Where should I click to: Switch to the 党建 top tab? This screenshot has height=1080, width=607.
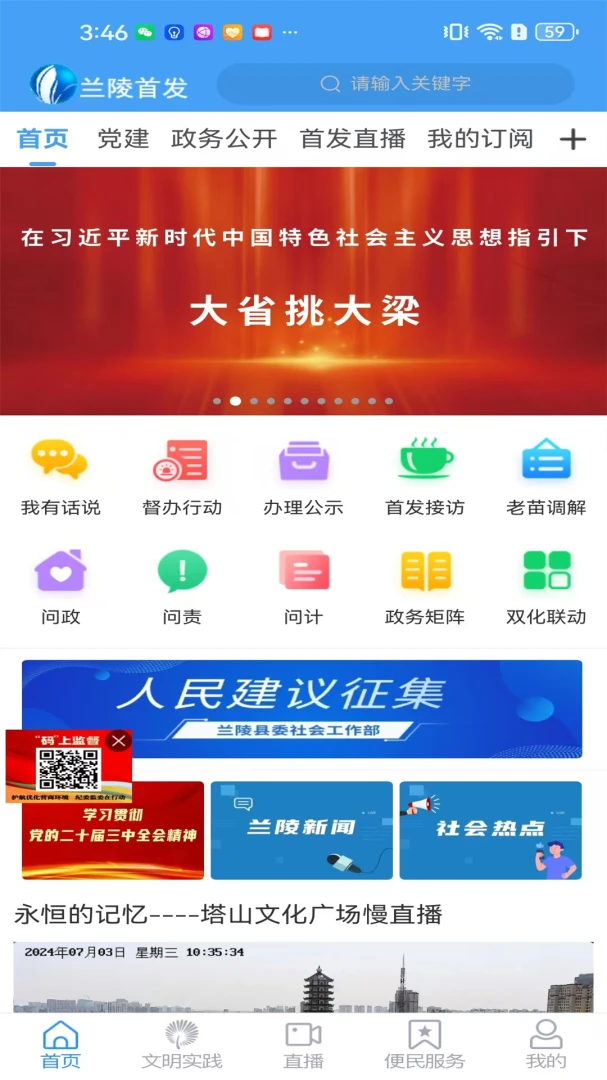point(123,139)
